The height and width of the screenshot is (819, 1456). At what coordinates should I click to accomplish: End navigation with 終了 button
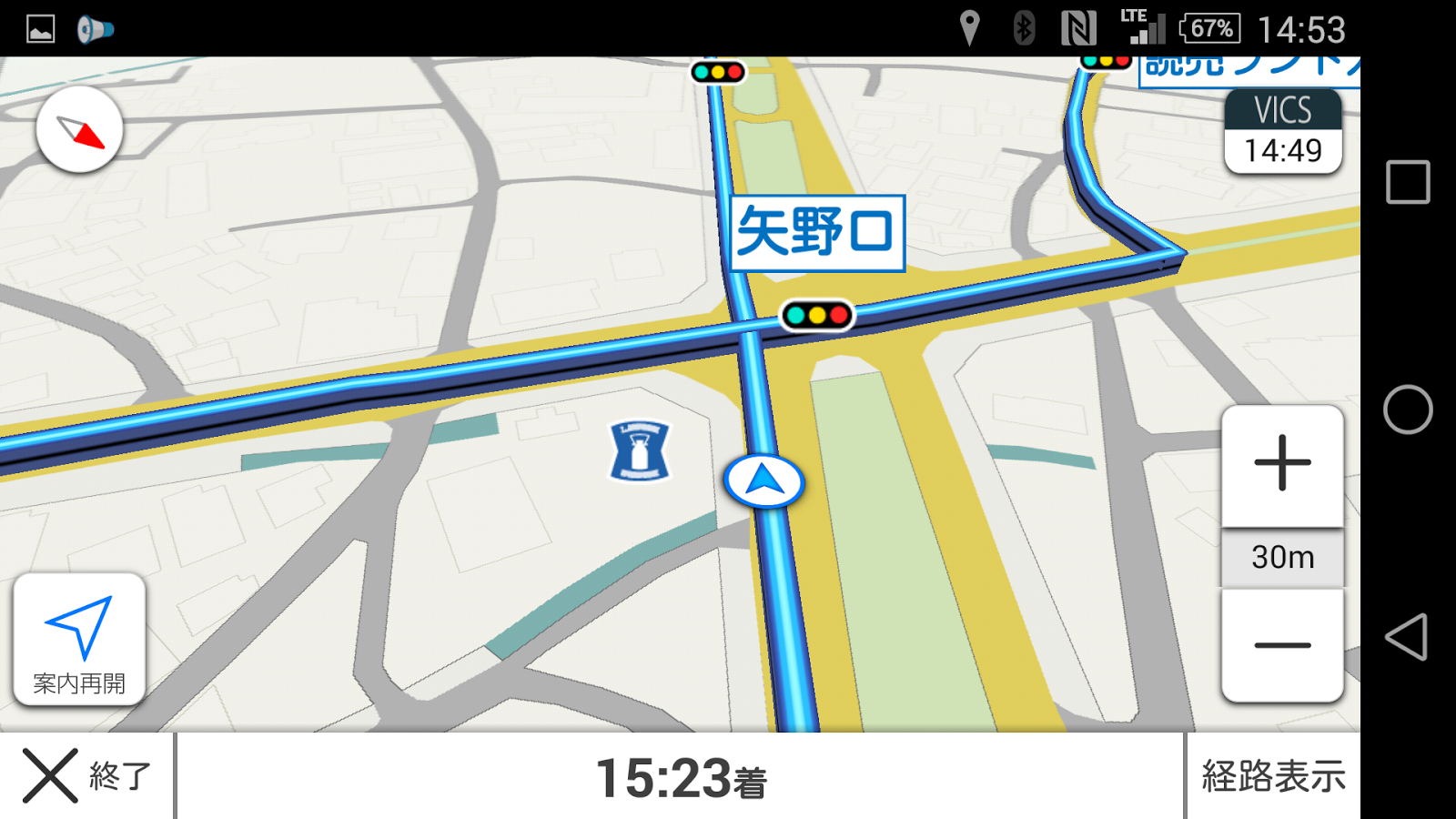(86, 776)
